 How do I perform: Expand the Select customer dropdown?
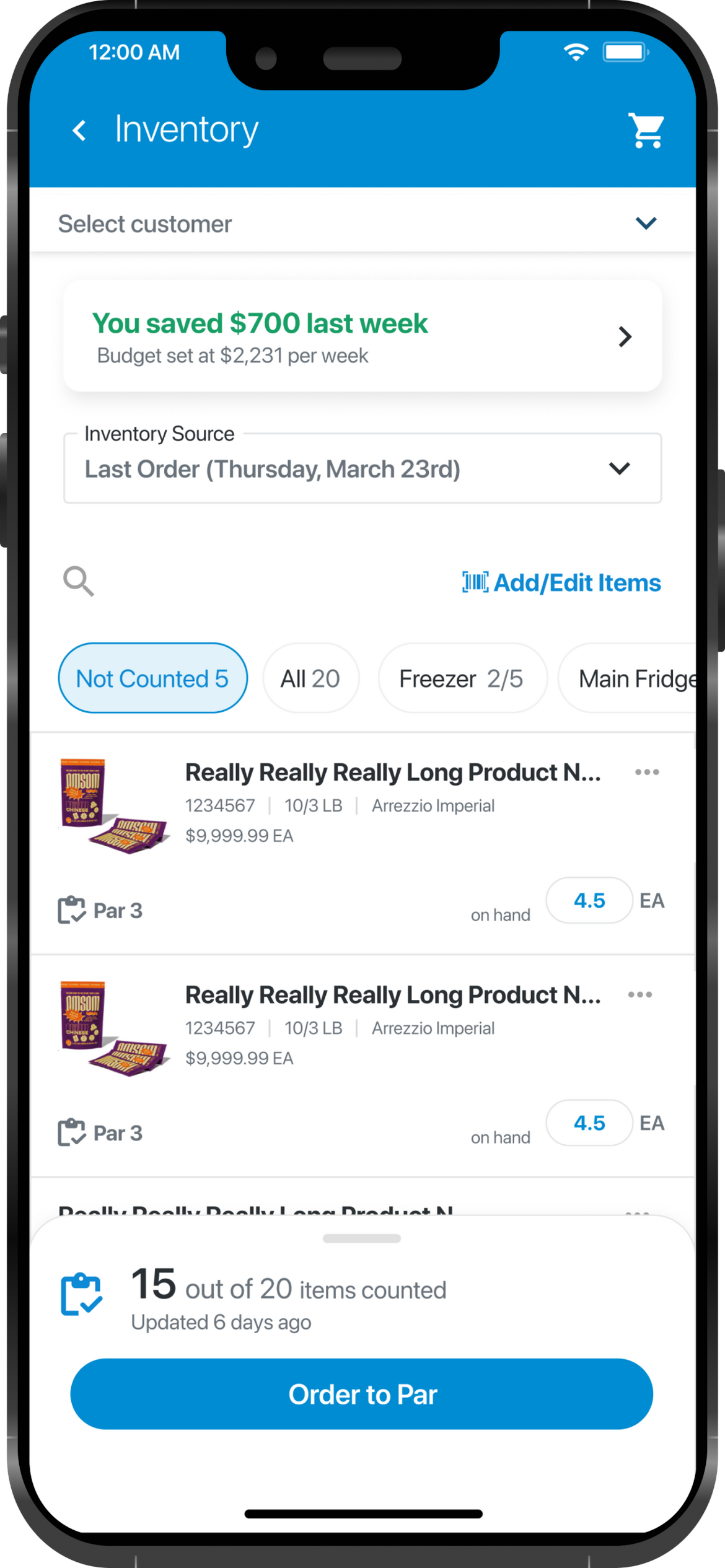(x=646, y=223)
